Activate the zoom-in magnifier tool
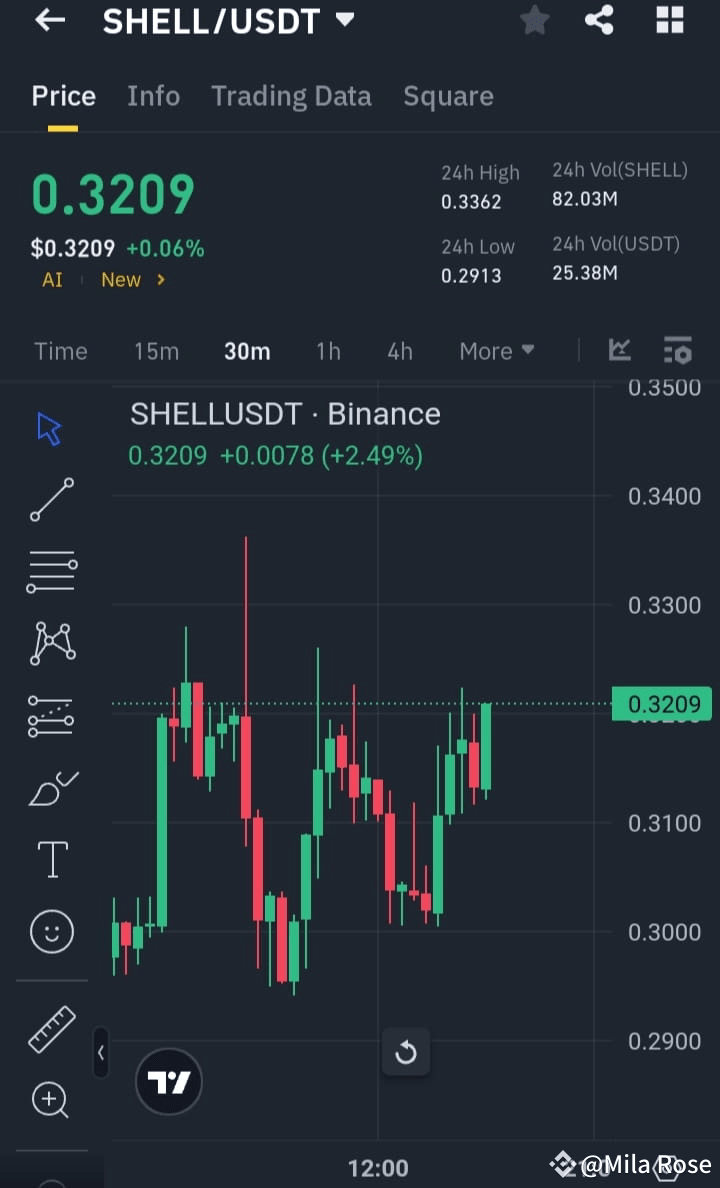The height and width of the screenshot is (1188, 720). click(50, 1101)
